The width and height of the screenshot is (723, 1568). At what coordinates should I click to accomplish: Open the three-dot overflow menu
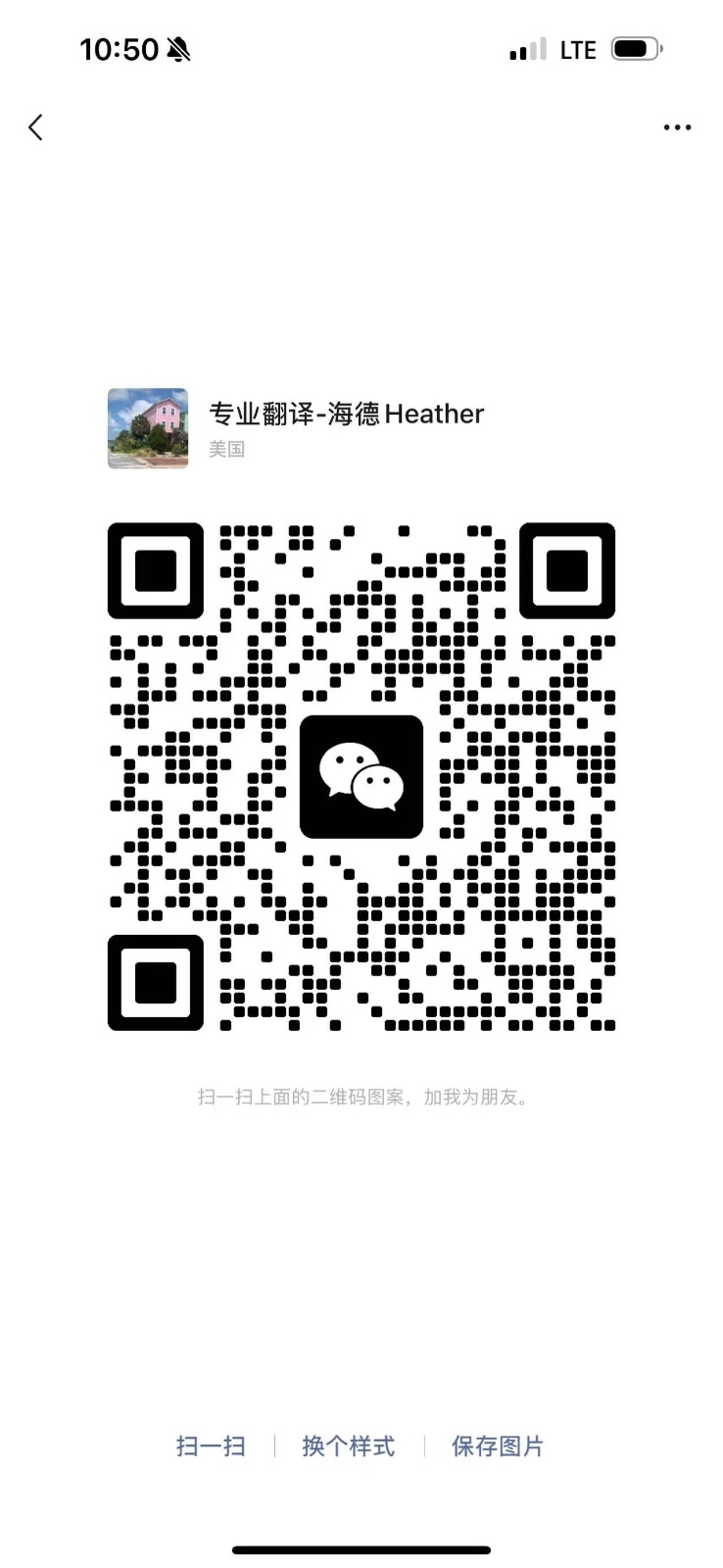(677, 127)
